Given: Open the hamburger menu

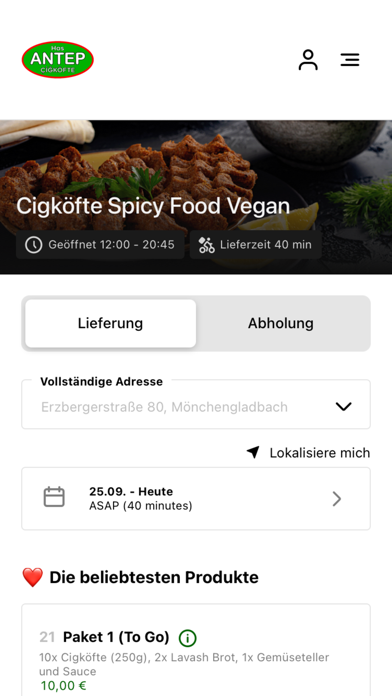Looking at the screenshot, I should (x=350, y=60).
